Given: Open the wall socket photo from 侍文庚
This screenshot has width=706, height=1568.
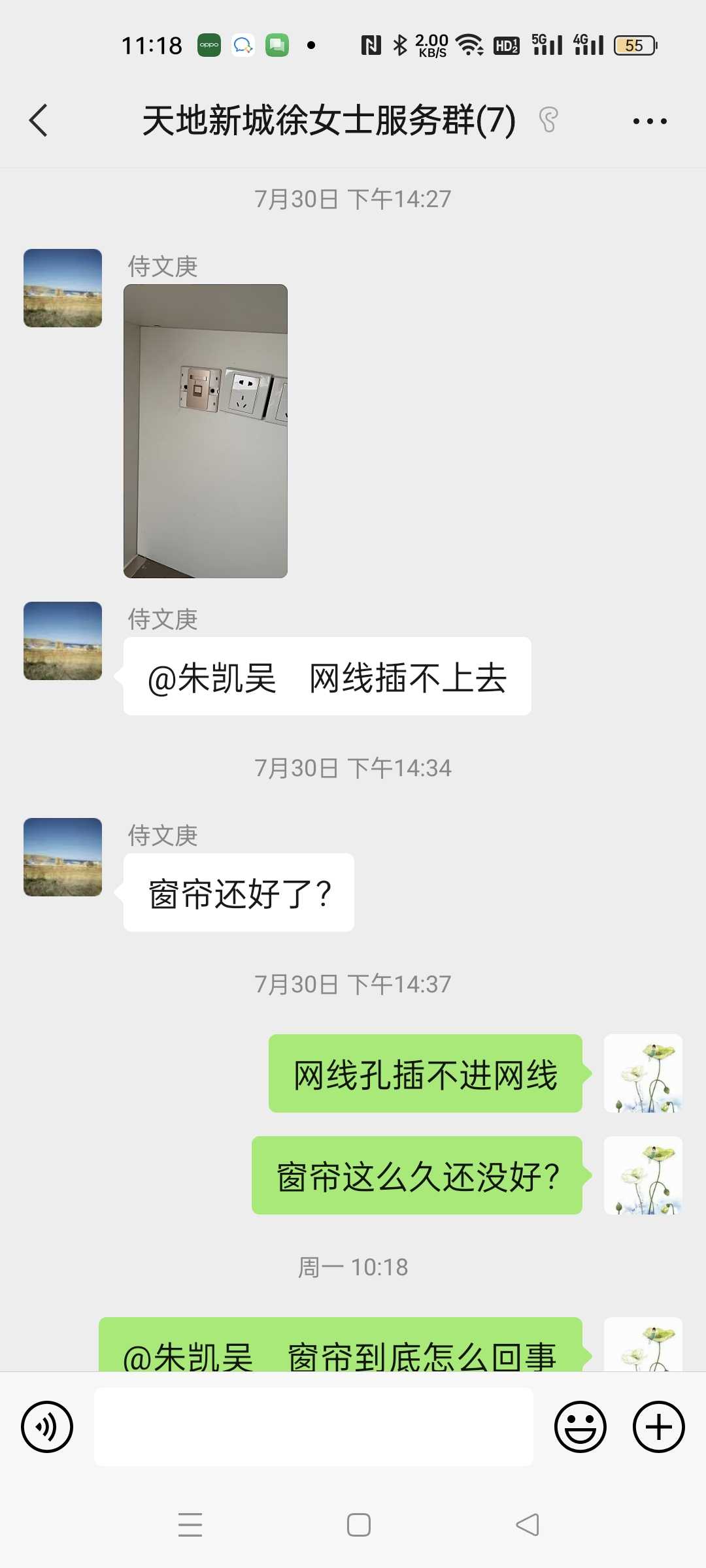Looking at the screenshot, I should (x=205, y=431).
